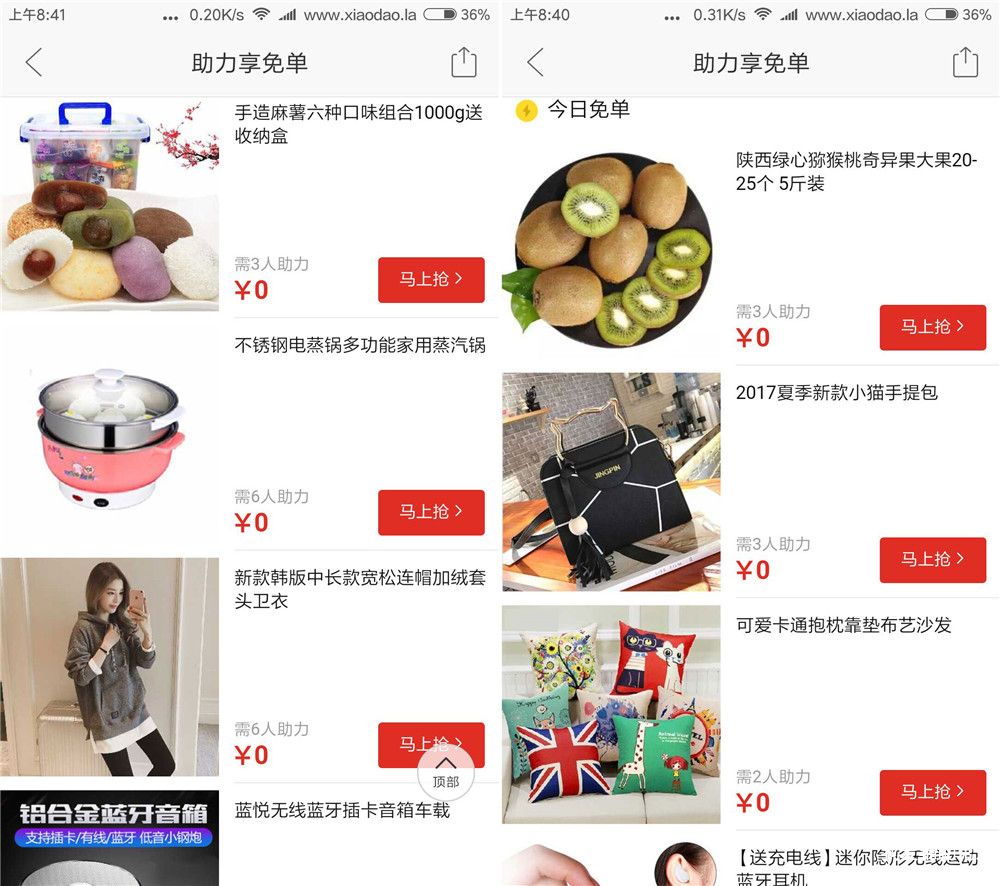1000x886 pixels.
Task: Share the page showing 今日免单
Action: pos(965,63)
